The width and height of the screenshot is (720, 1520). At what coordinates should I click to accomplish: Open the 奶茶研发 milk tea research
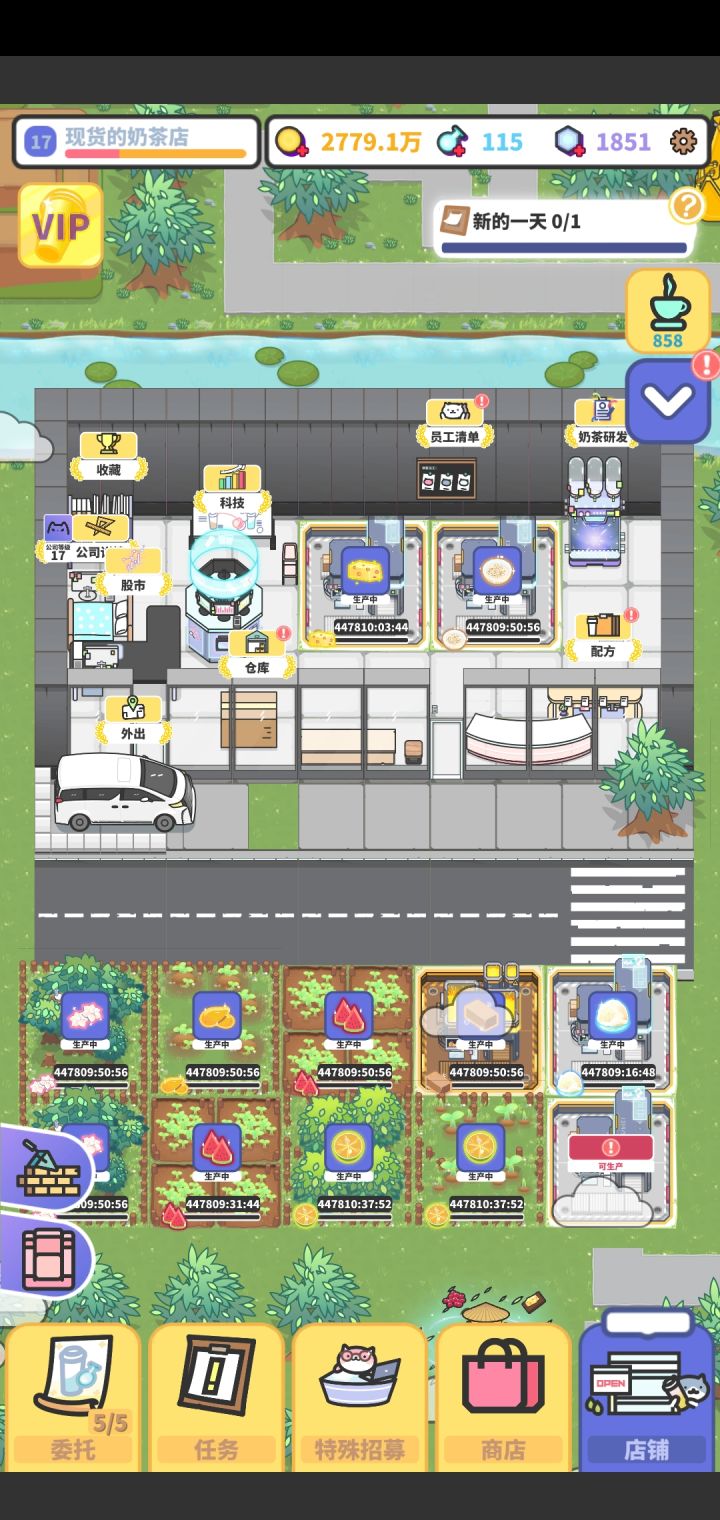601,436
